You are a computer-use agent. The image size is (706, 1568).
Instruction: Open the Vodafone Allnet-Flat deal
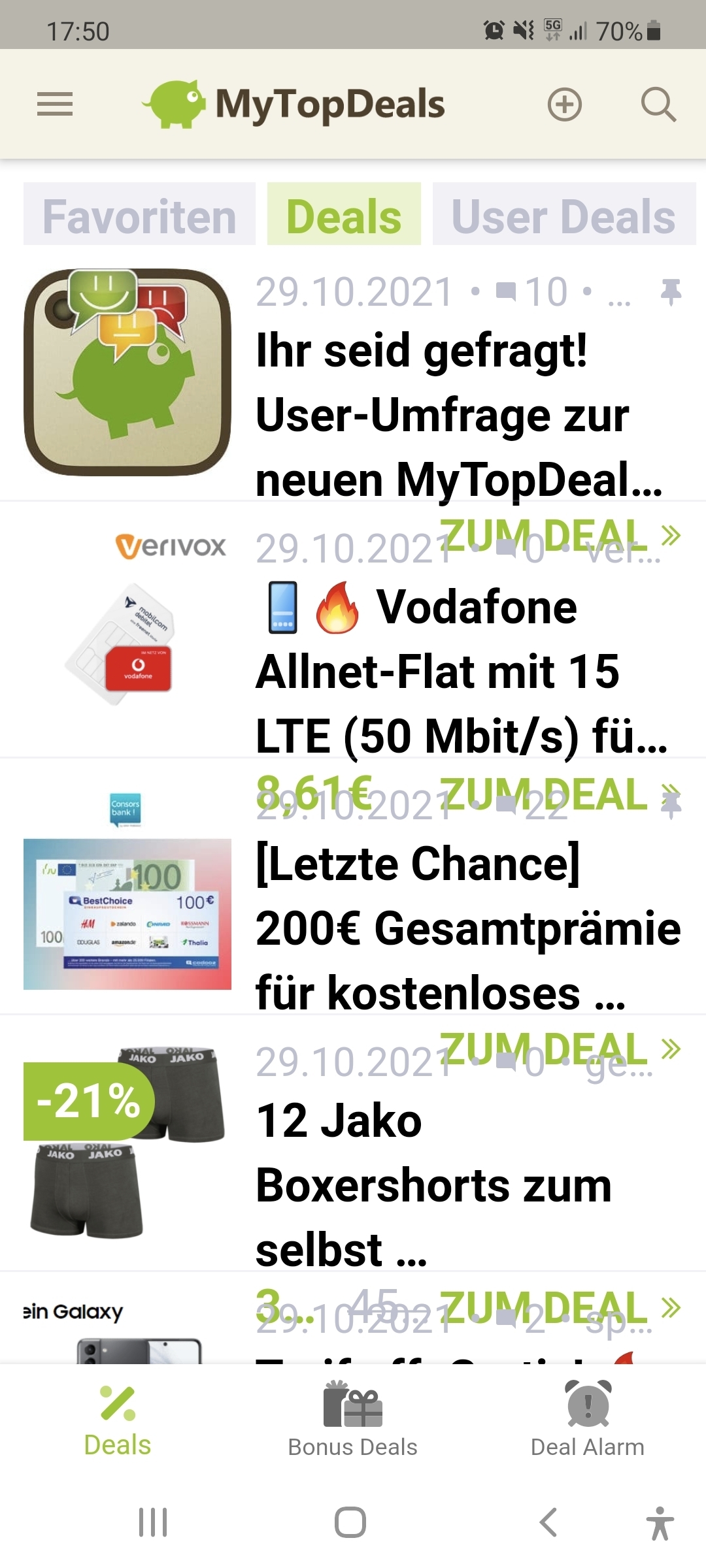click(x=458, y=672)
